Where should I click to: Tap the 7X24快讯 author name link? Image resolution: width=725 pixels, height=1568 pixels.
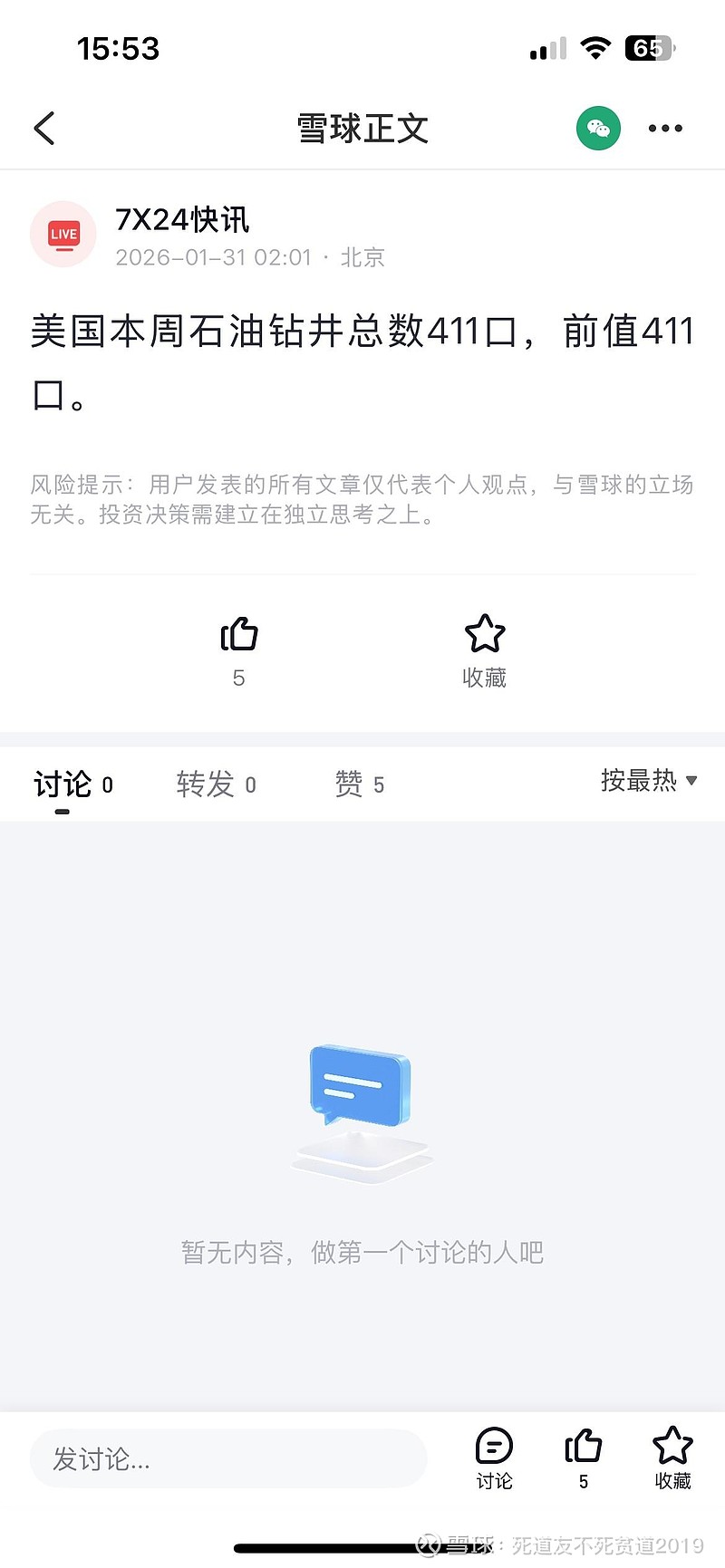181,219
